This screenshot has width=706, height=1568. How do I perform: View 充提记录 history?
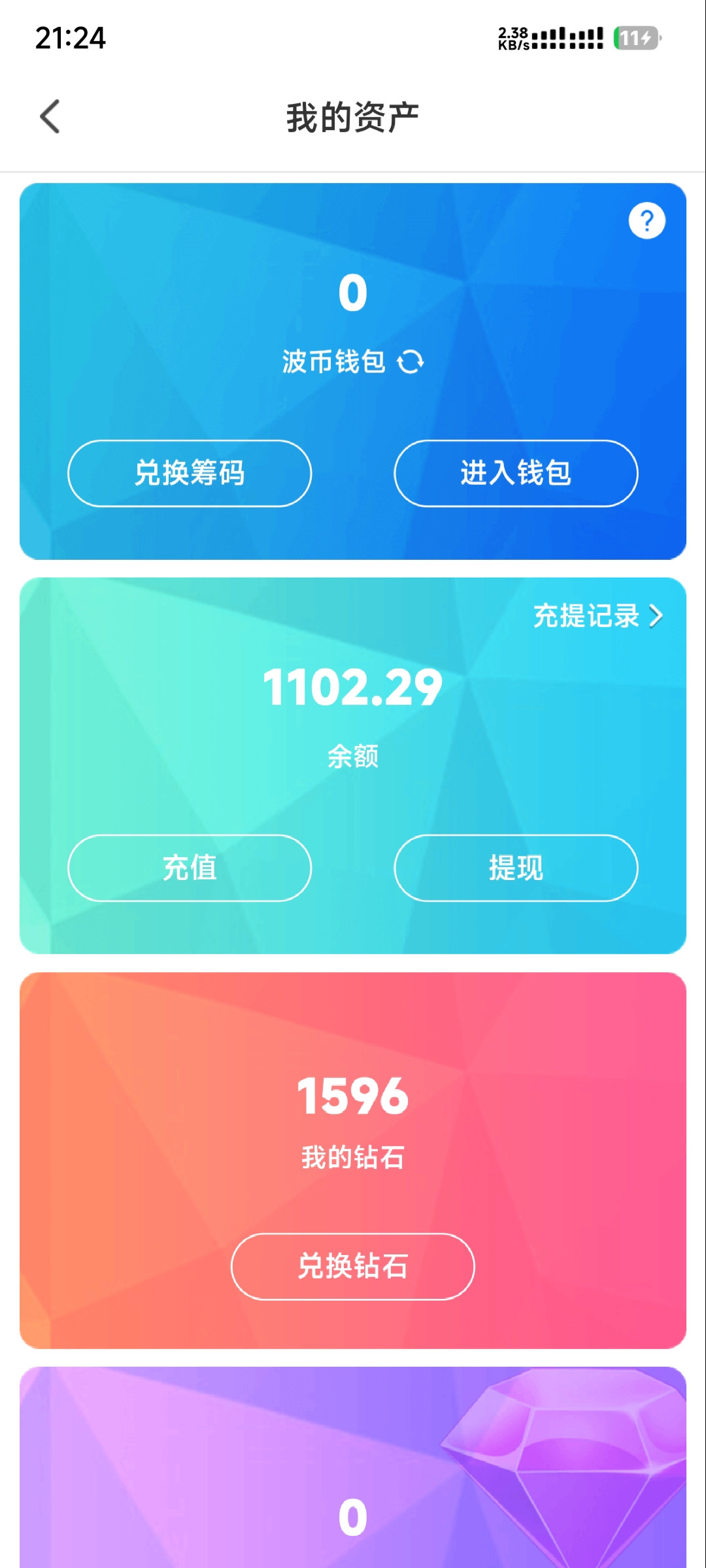(597, 616)
